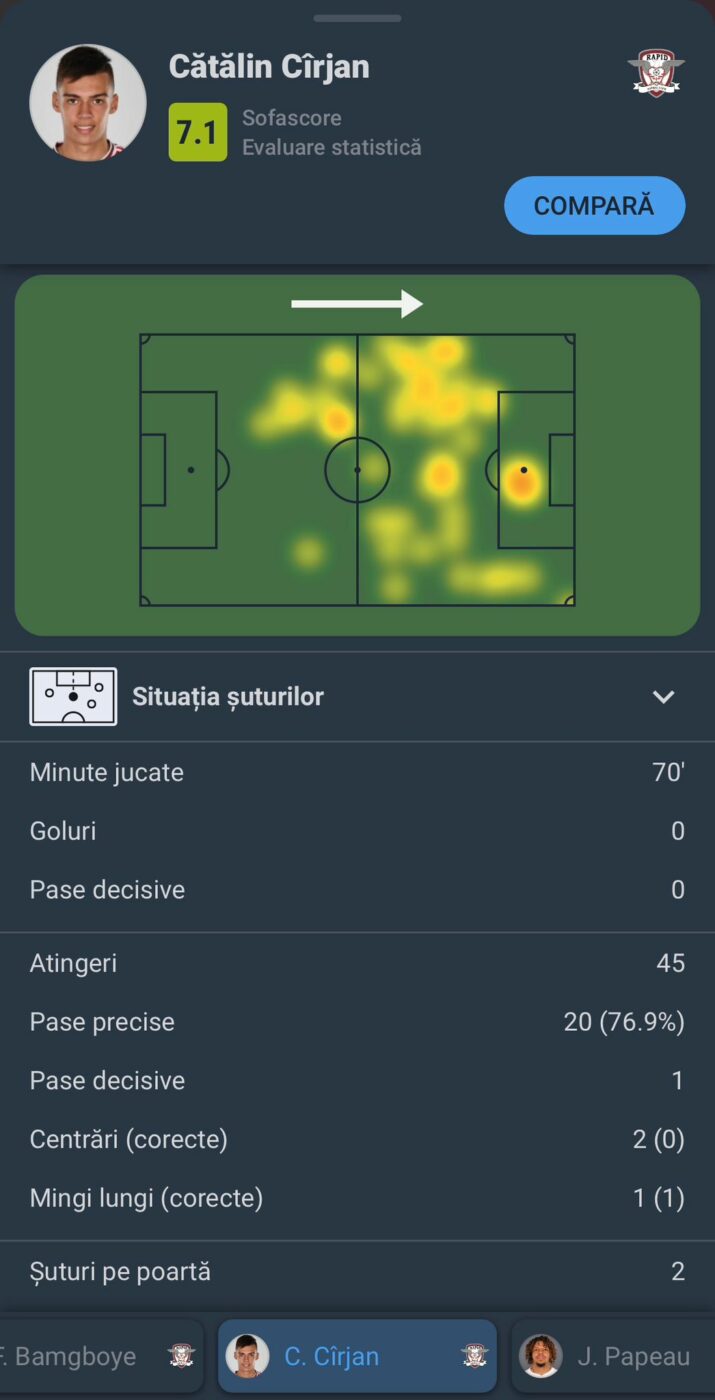This screenshot has width=715, height=1400.
Task: Open the Rapid club crest
Action: click(655, 73)
